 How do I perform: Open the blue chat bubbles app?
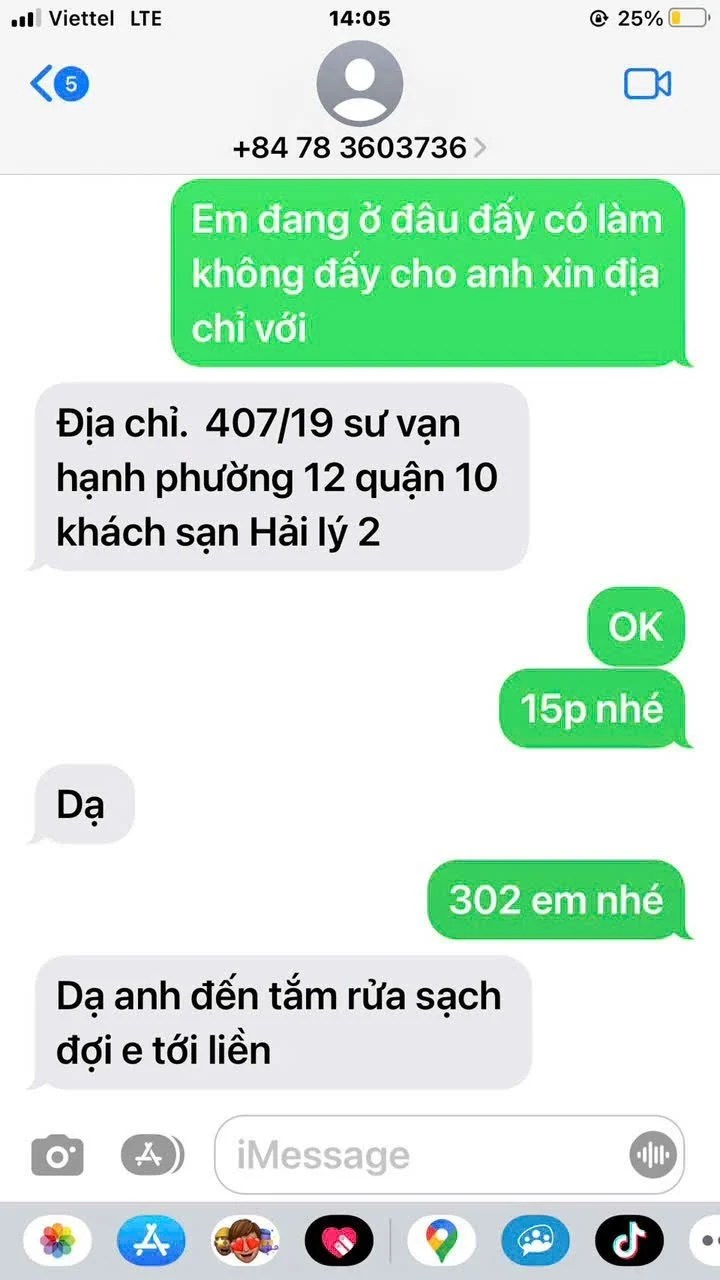(532, 1243)
